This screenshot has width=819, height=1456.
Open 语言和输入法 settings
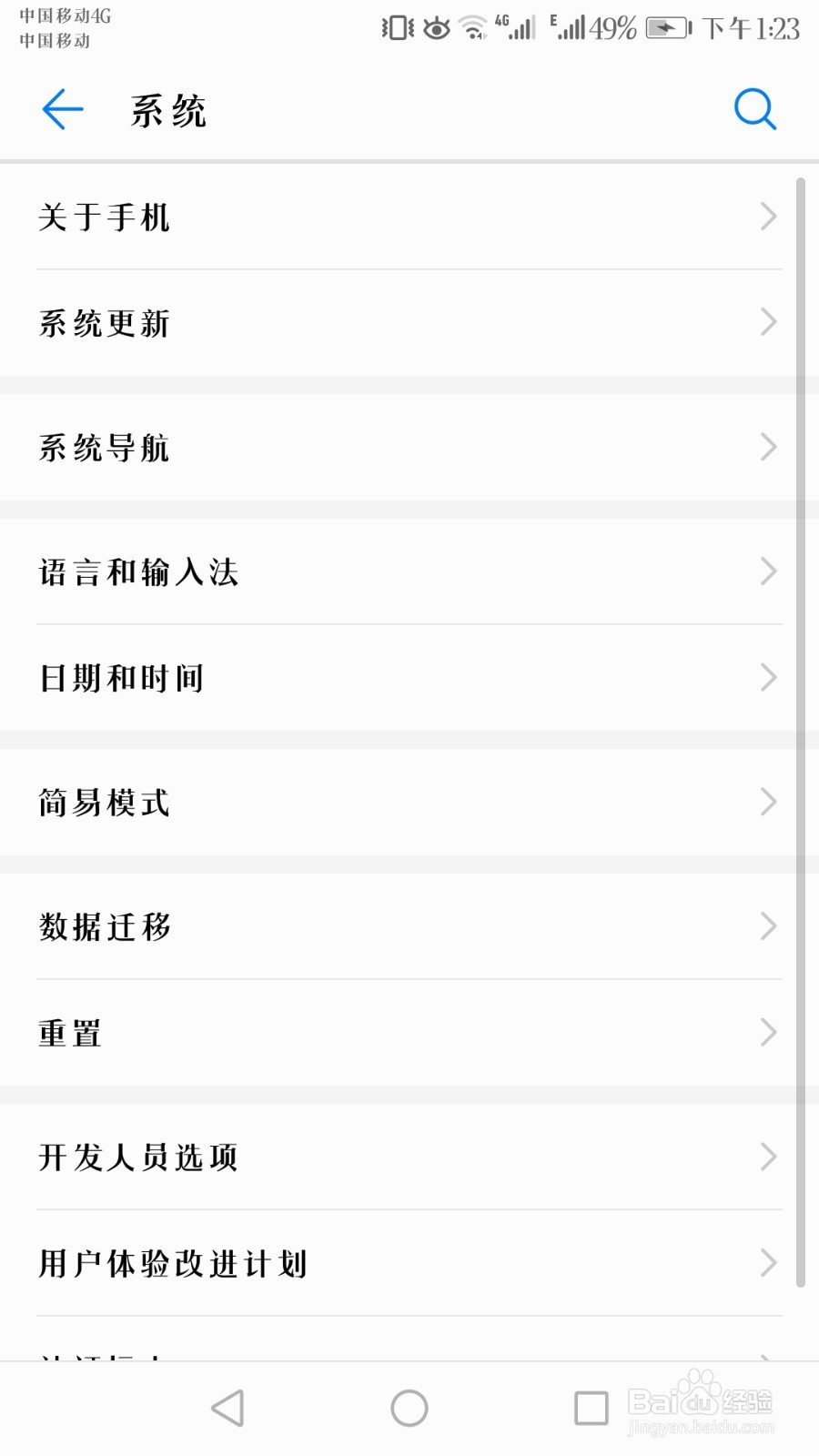[x=409, y=571]
